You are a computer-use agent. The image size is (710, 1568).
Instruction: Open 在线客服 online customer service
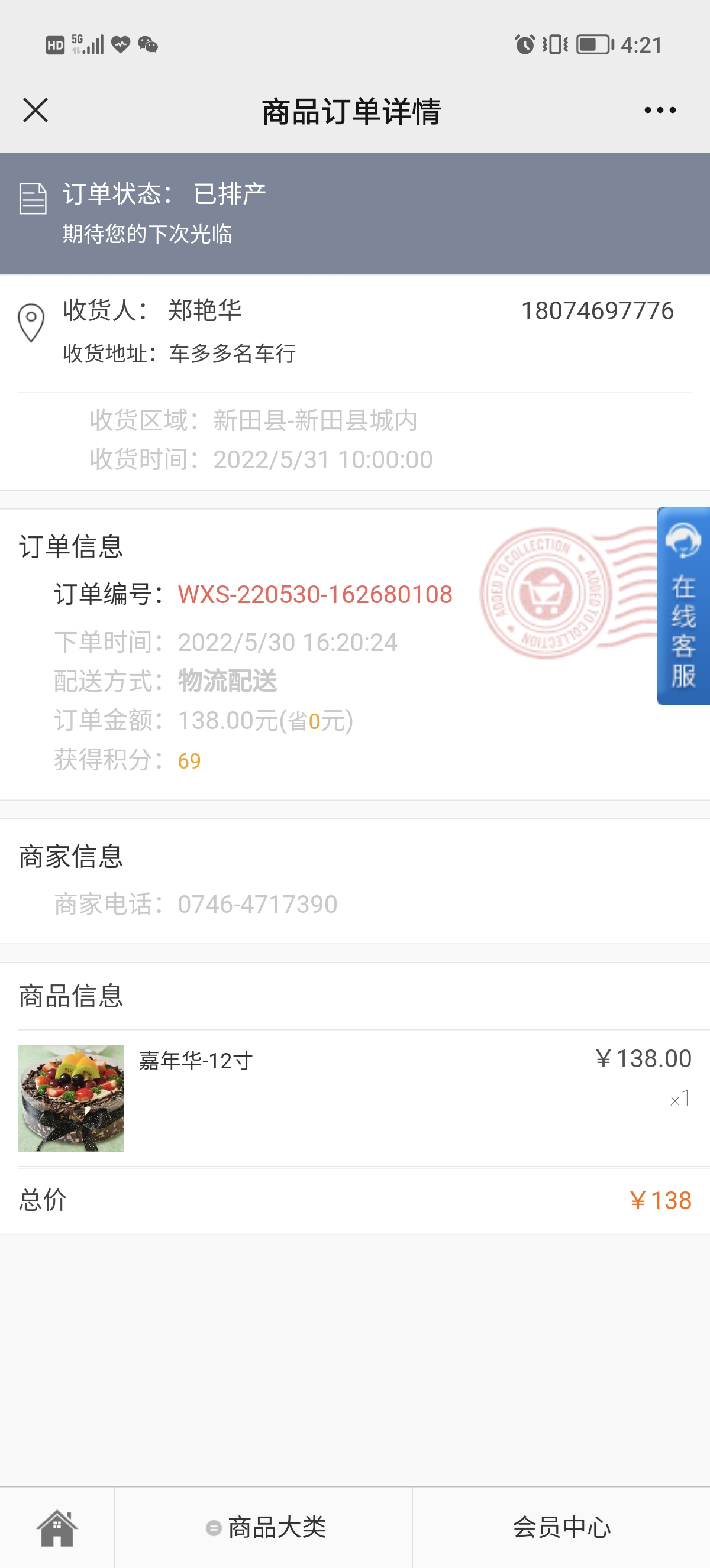683,605
